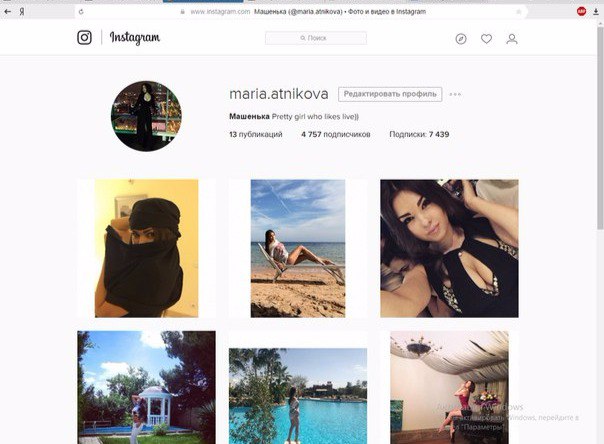Open the explore compass icon
Image resolution: width=604 pixels, height=444 pixels.
(x=461, y=39)
